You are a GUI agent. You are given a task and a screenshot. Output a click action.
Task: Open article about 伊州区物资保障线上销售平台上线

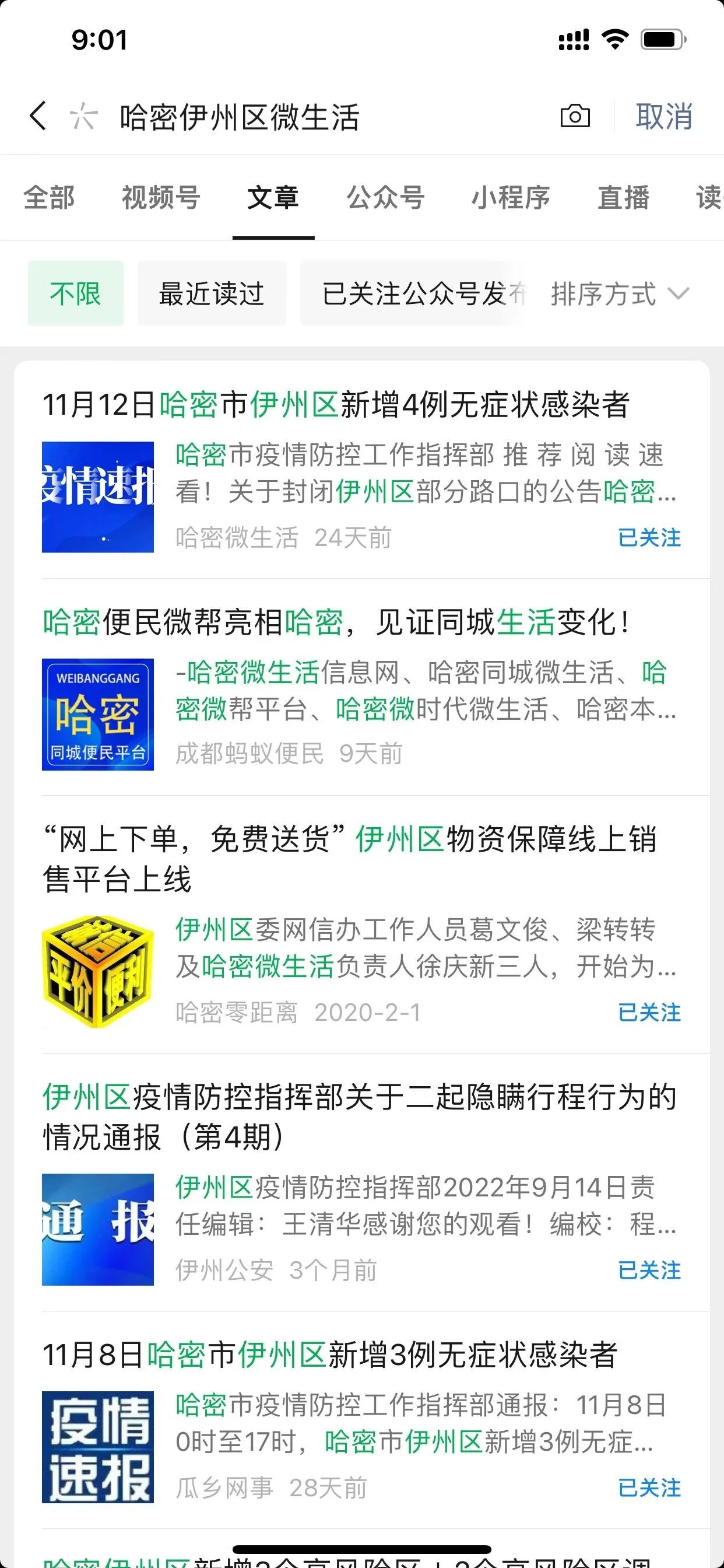click(x=362, y=924)
